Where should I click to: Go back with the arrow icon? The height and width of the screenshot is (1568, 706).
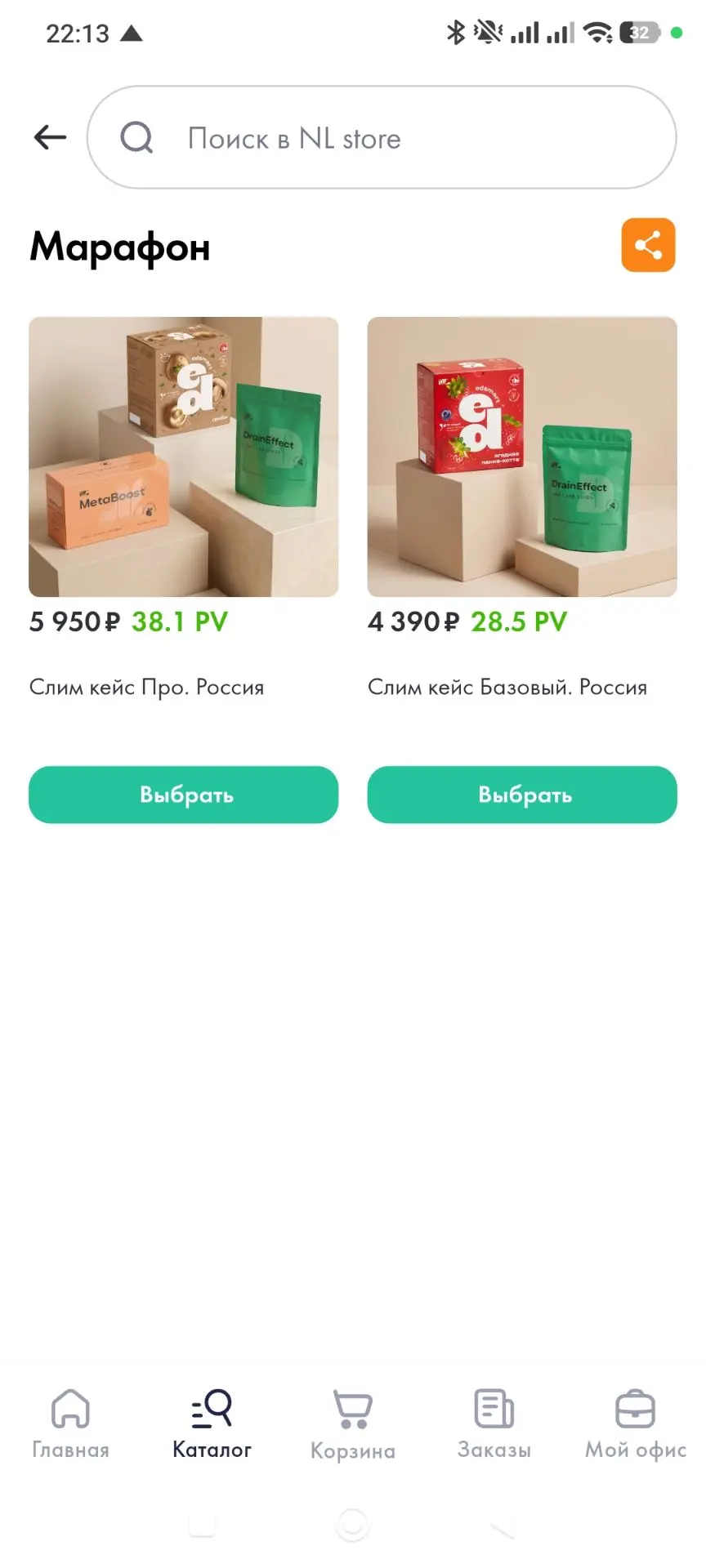click(50, 137)
